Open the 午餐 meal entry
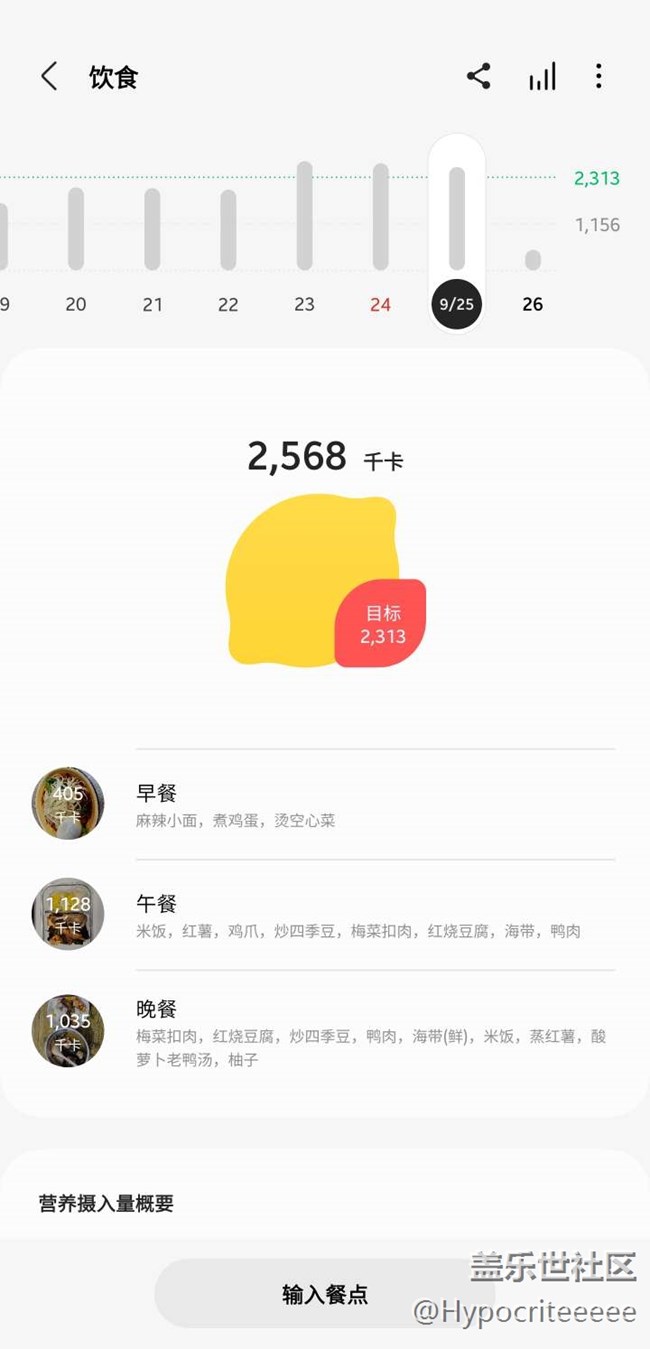This screenshot has height=1349, width=650. tap(325, 915)
